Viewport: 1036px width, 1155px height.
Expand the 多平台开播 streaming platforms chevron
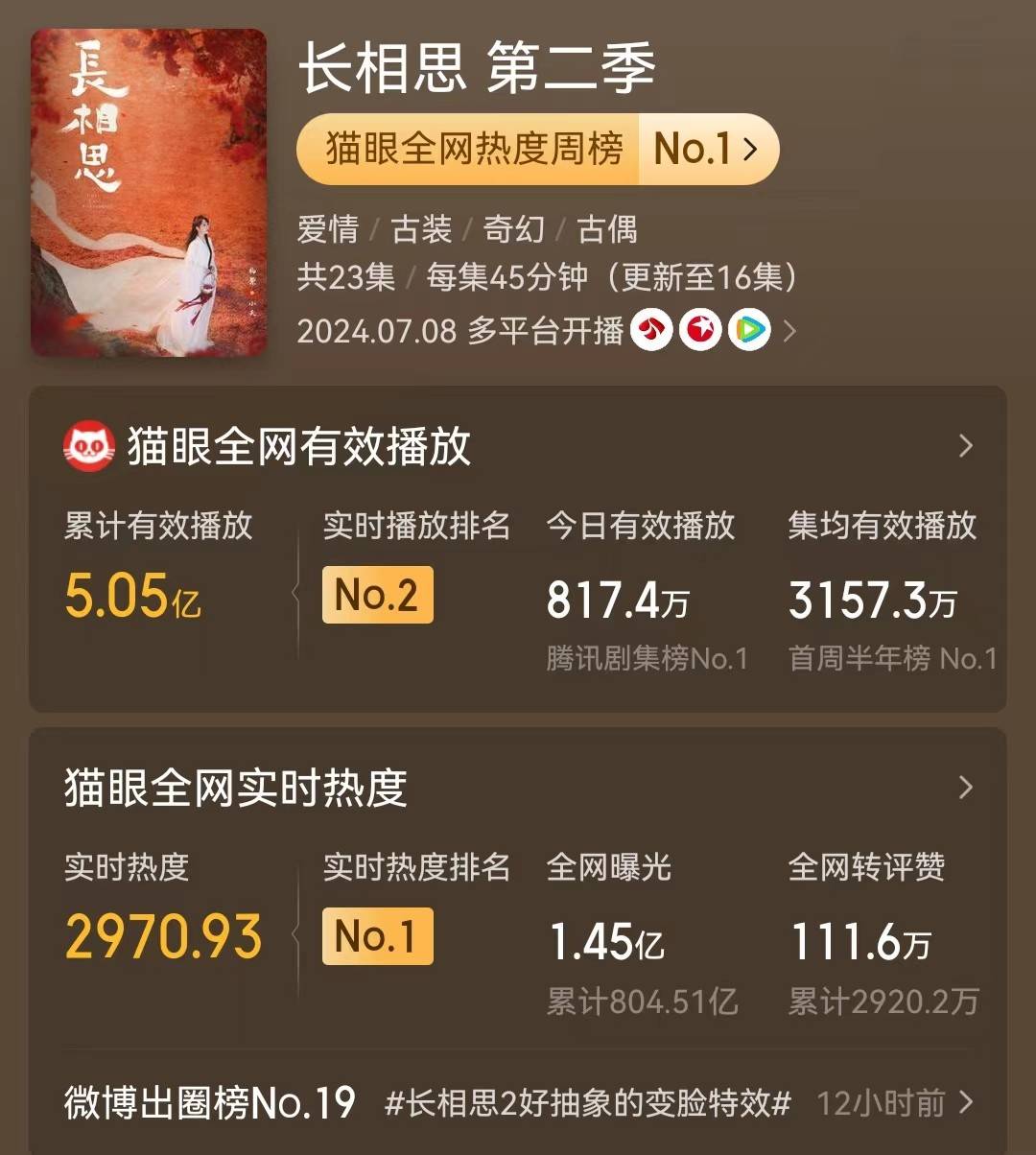tap(789, 331)
